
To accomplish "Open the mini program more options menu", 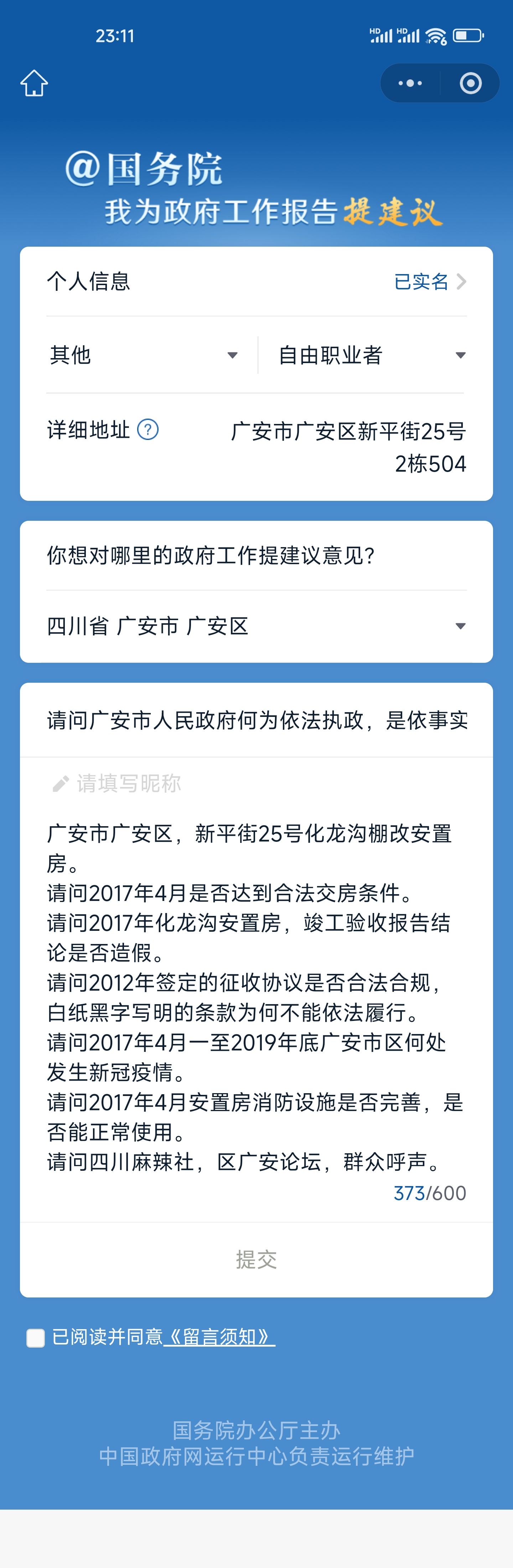I will click(x=410, y=83).
